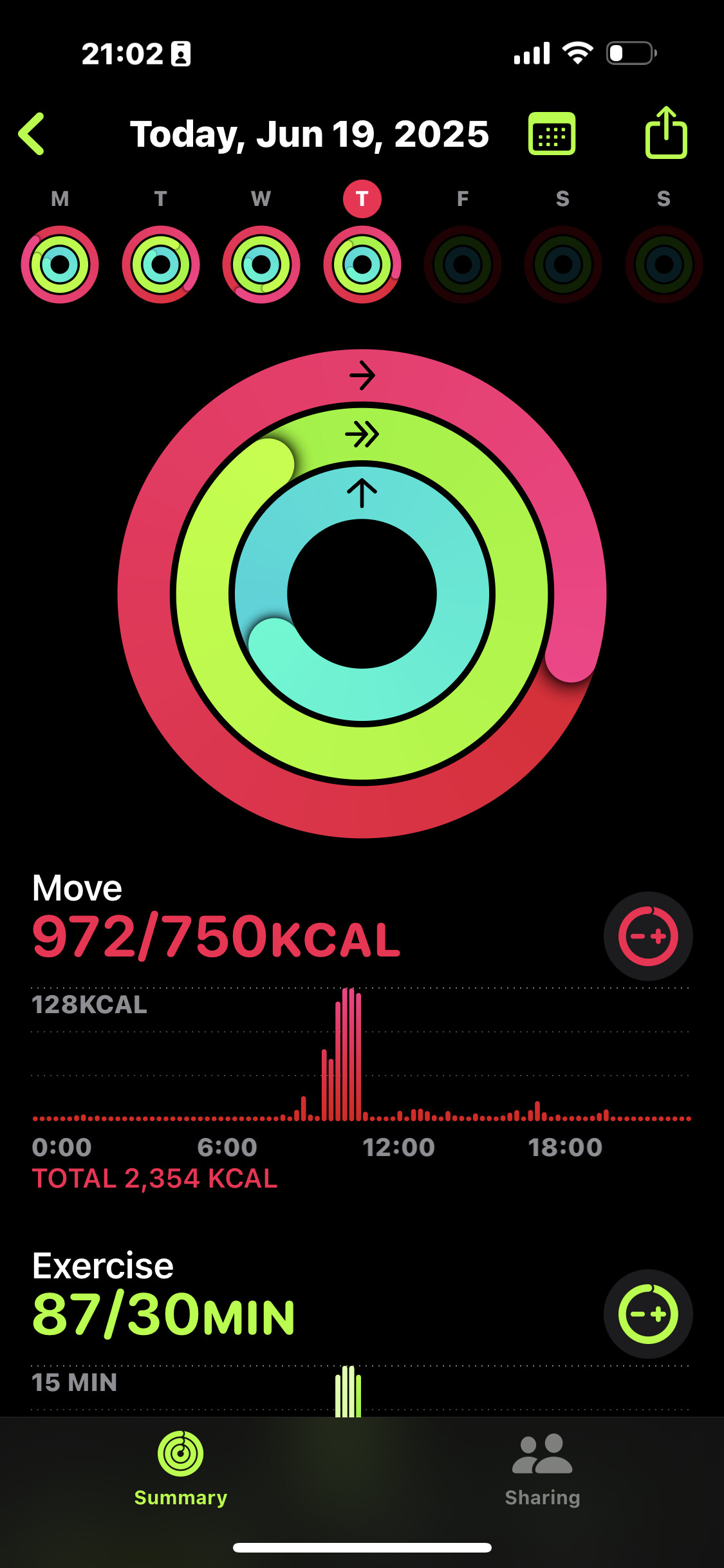Open the calendar view icon

click(x=552, y=134)
